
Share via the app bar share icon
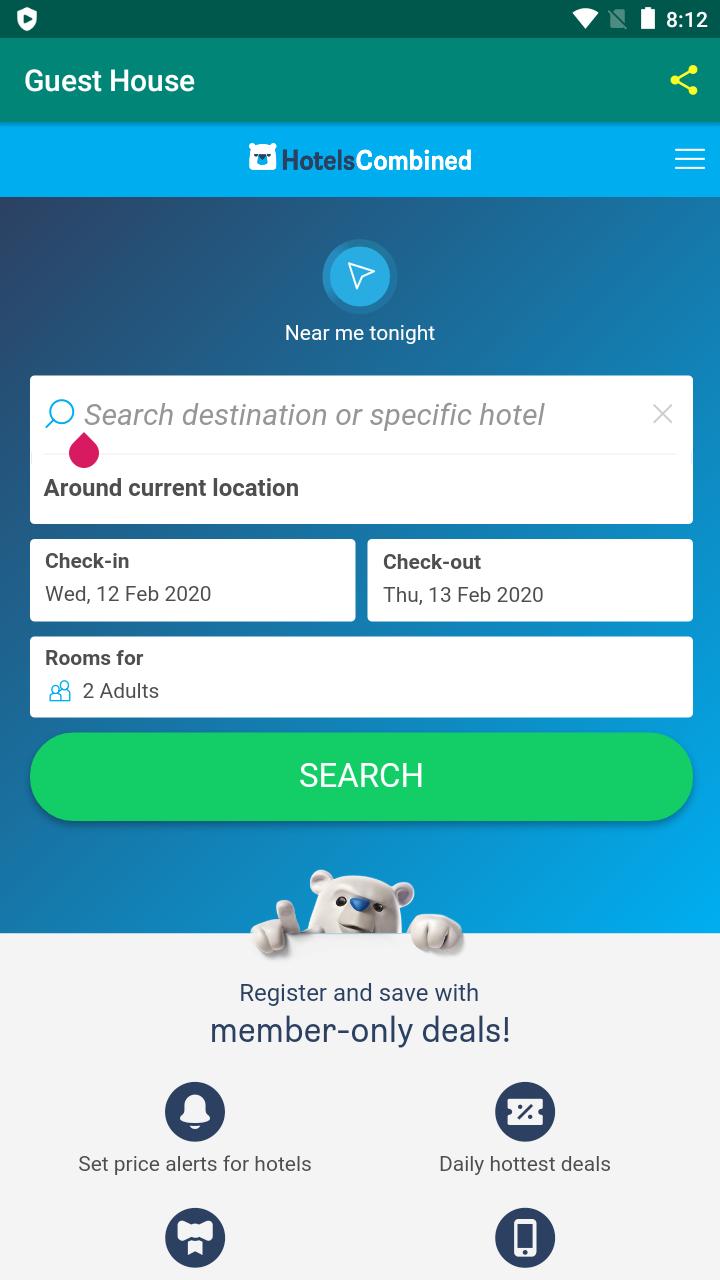tap(684, 81)
